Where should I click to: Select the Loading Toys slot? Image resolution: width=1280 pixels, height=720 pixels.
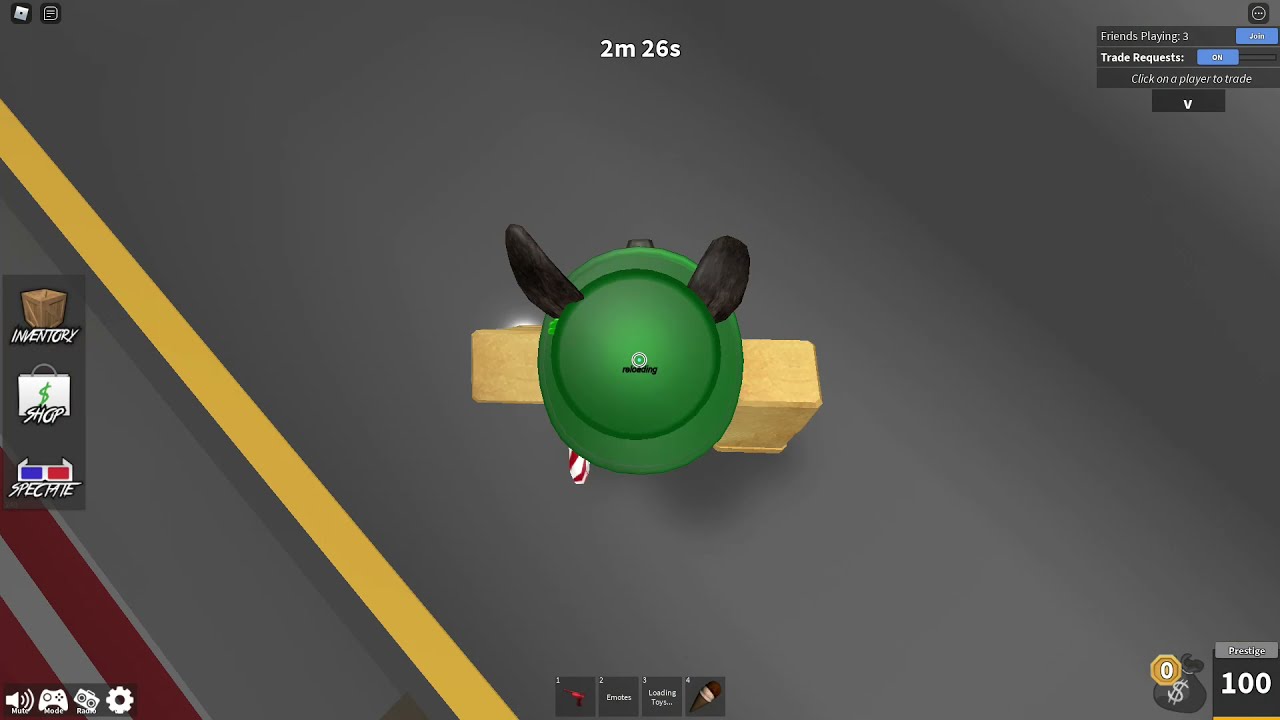coord(661,696)
